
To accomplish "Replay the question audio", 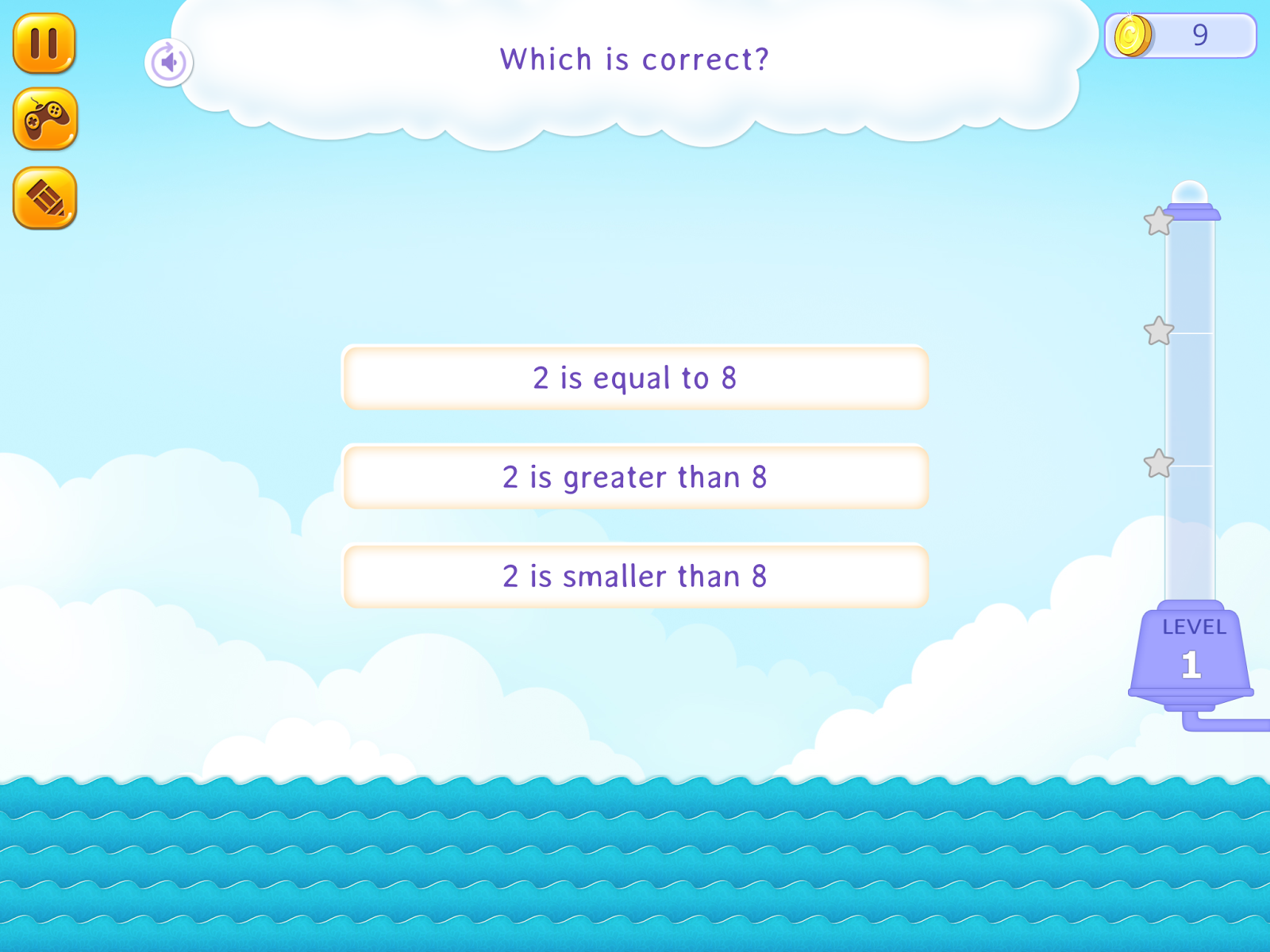I will click(x=168, y=62).
